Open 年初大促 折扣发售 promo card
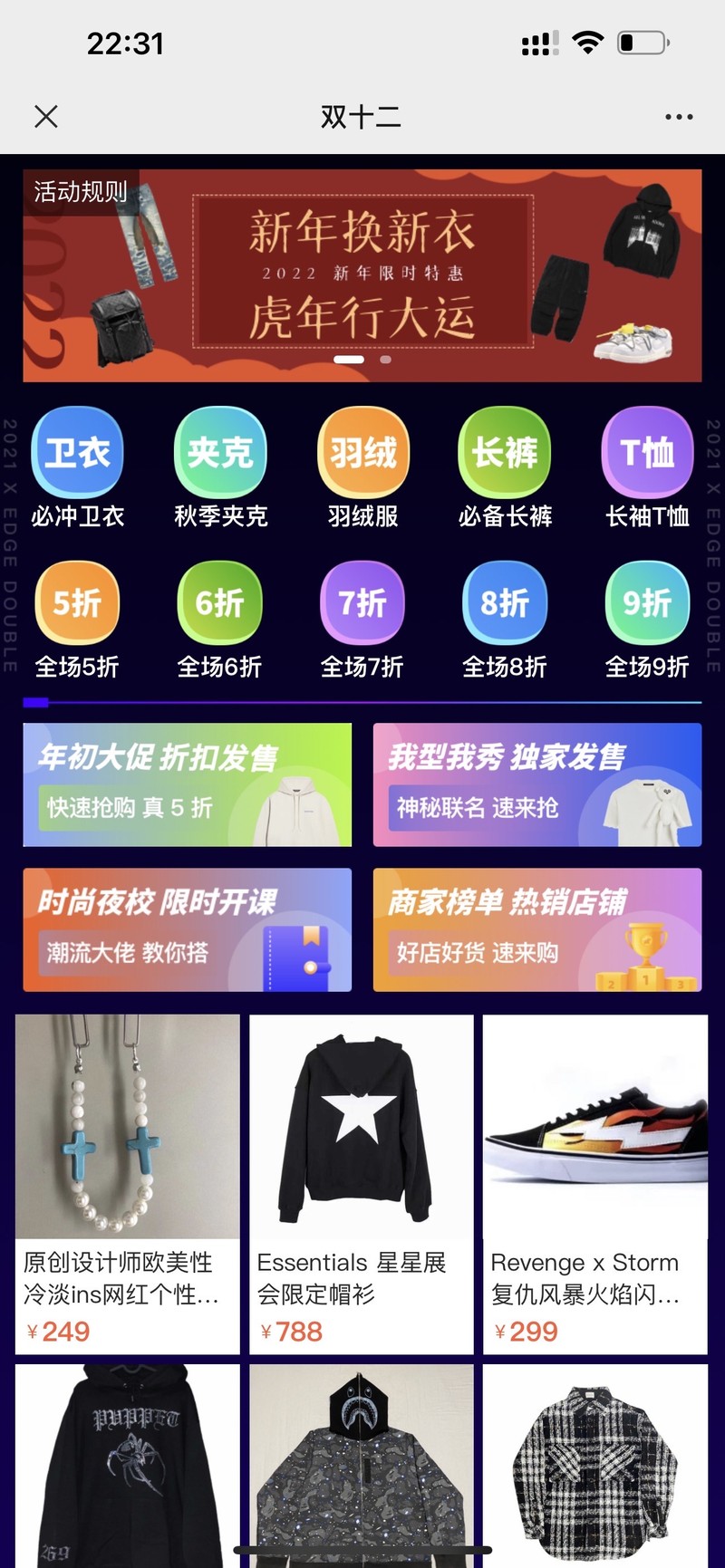The image size is (725, 1568). [188, 784]
